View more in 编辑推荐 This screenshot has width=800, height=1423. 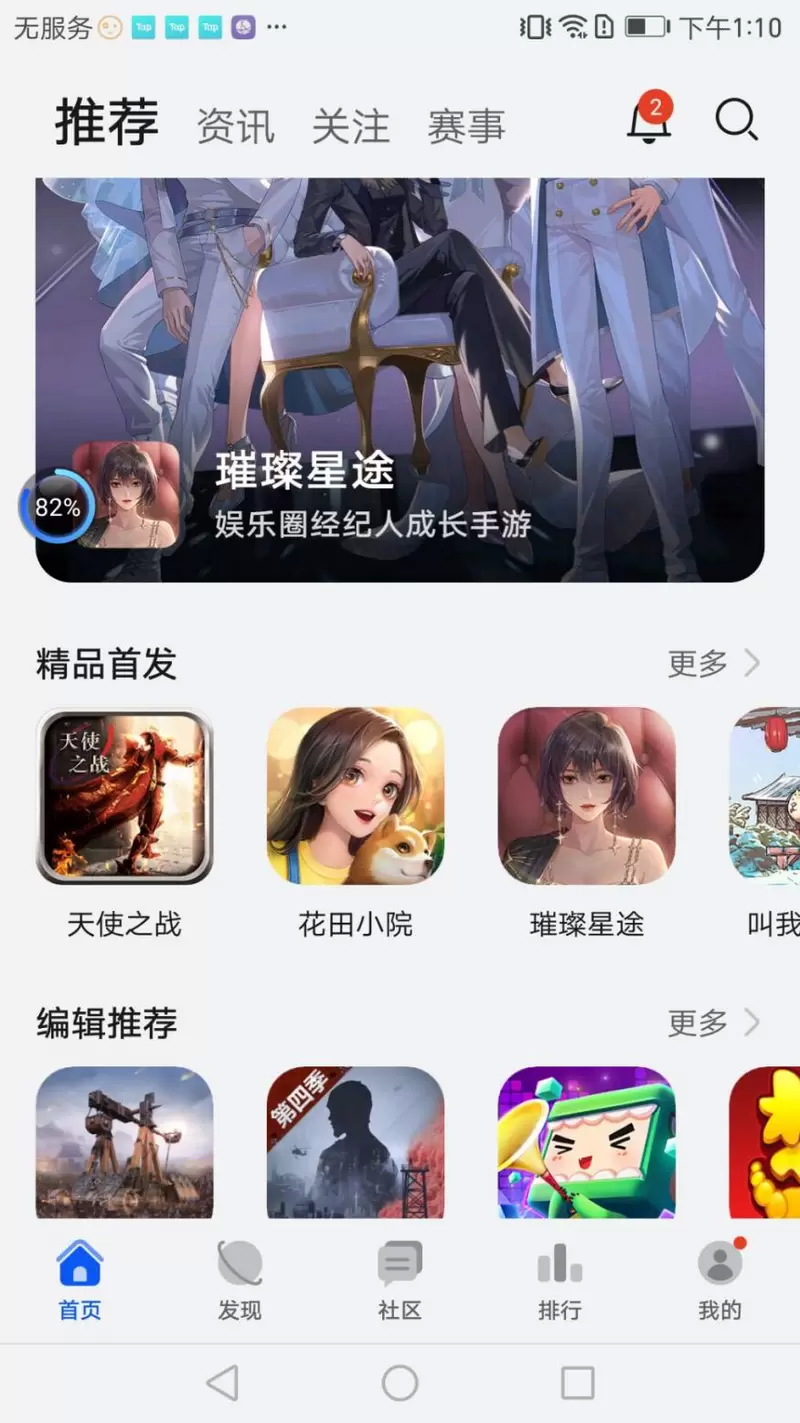tap(714, 1023)
